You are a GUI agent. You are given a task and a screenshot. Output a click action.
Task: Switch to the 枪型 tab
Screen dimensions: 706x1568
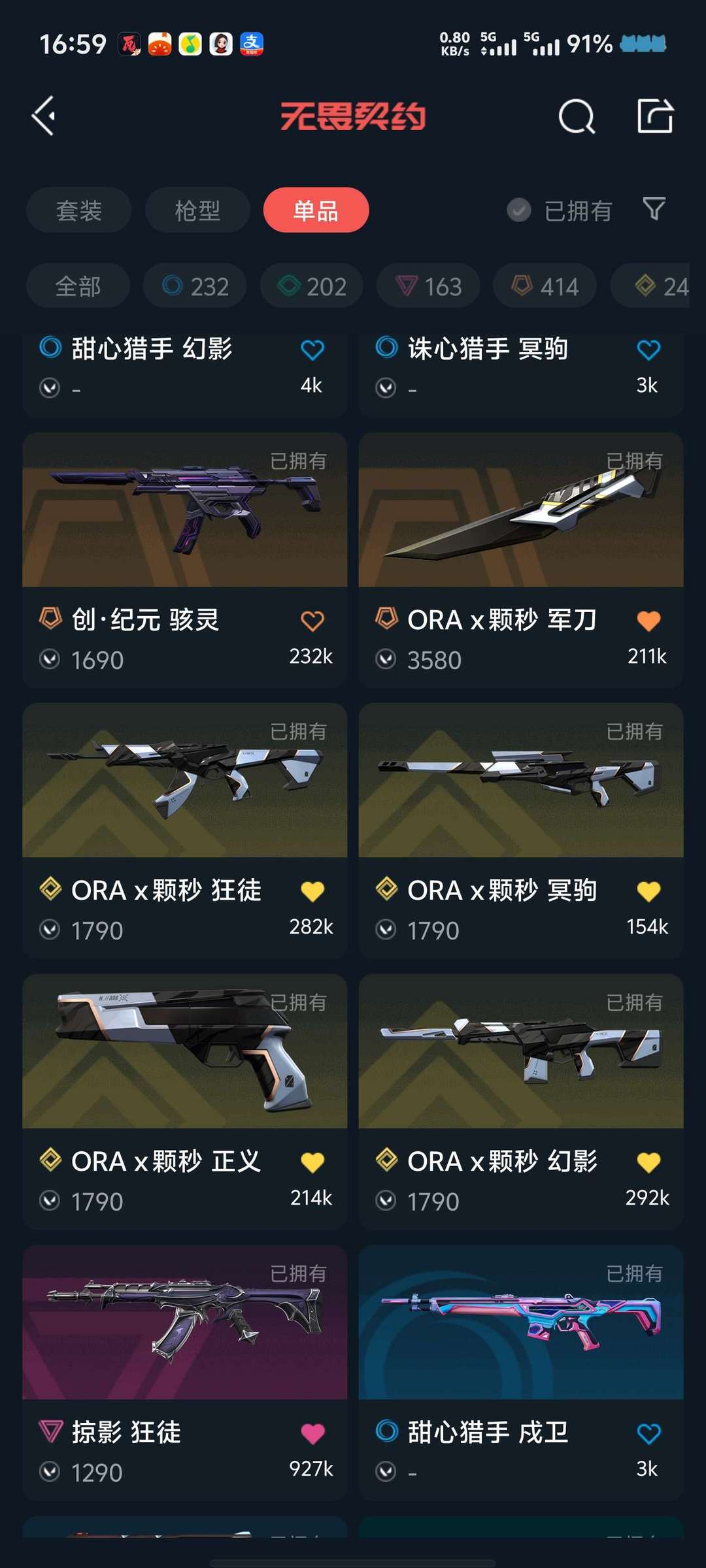coord(196,210)
